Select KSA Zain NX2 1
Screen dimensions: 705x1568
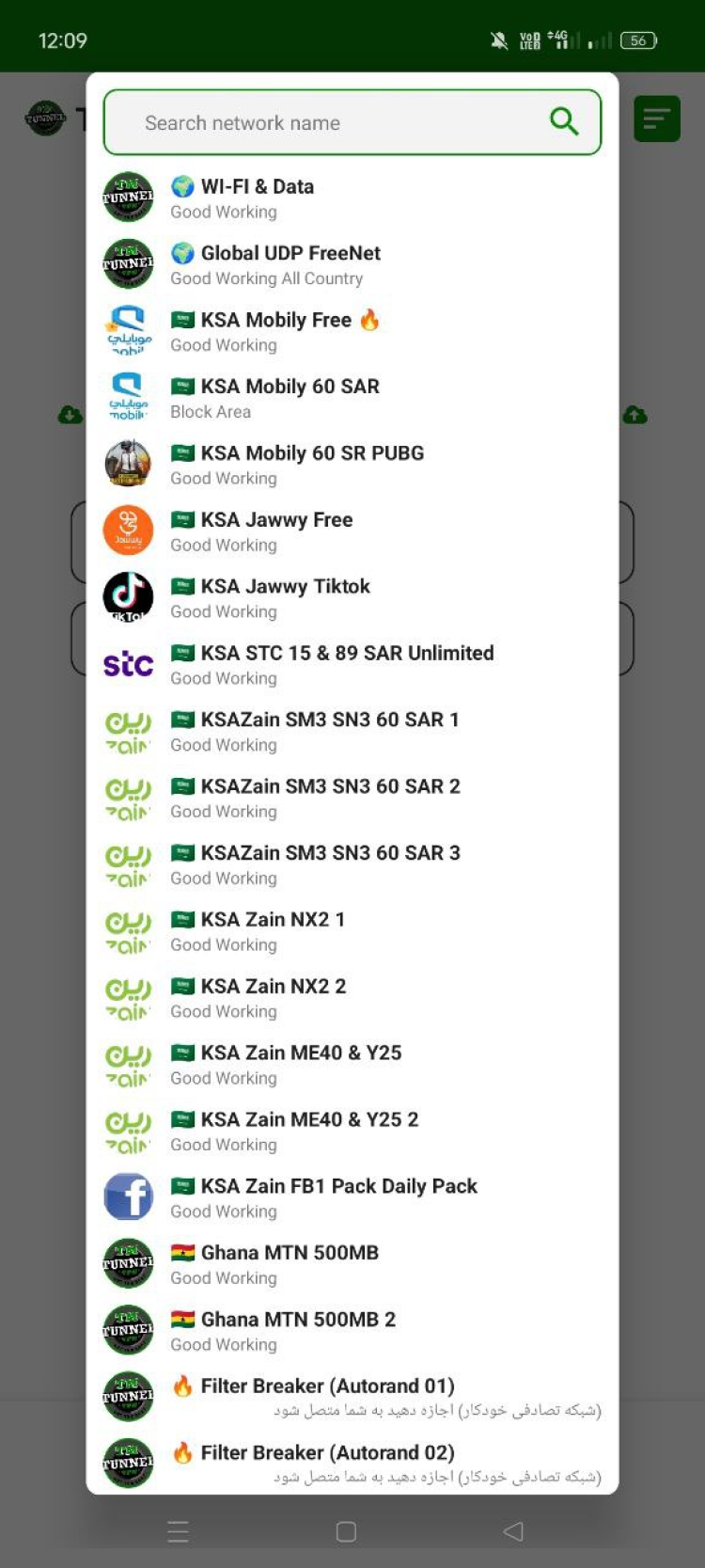tap(352, 931)
